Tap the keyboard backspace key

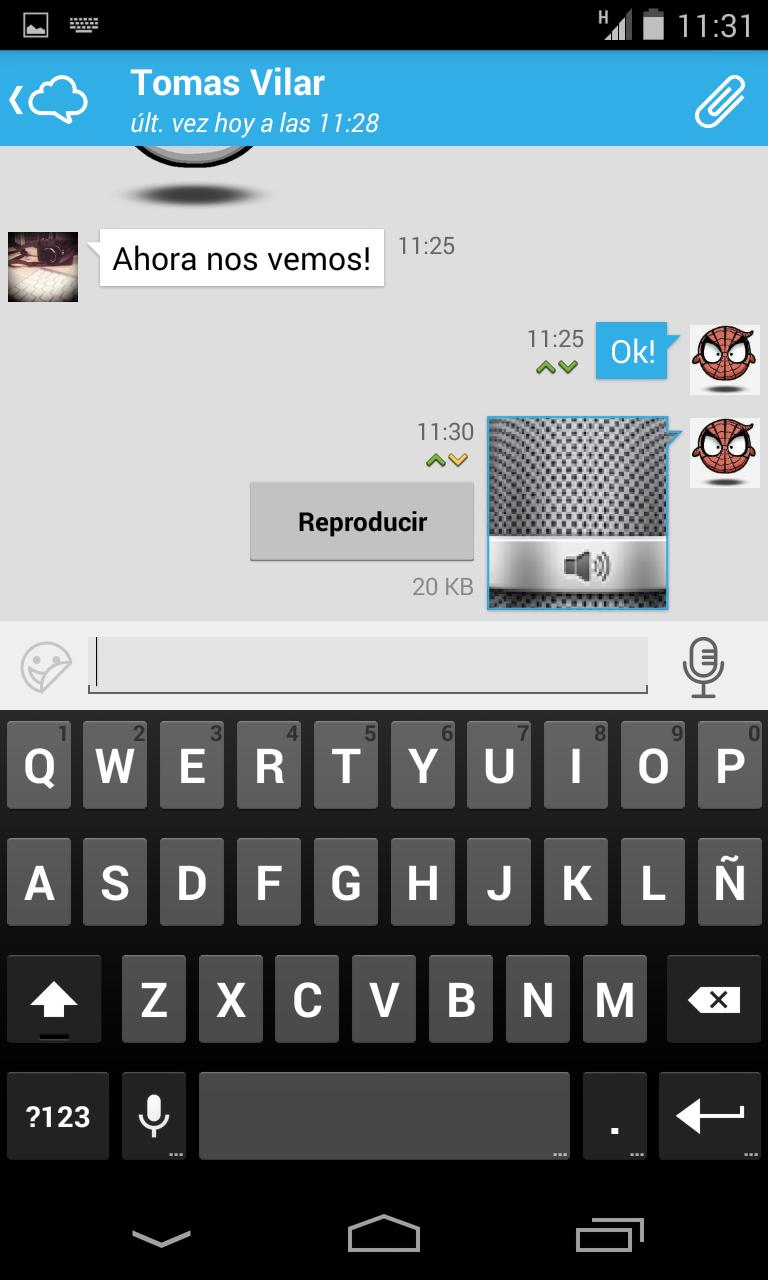tap(713, 999)
